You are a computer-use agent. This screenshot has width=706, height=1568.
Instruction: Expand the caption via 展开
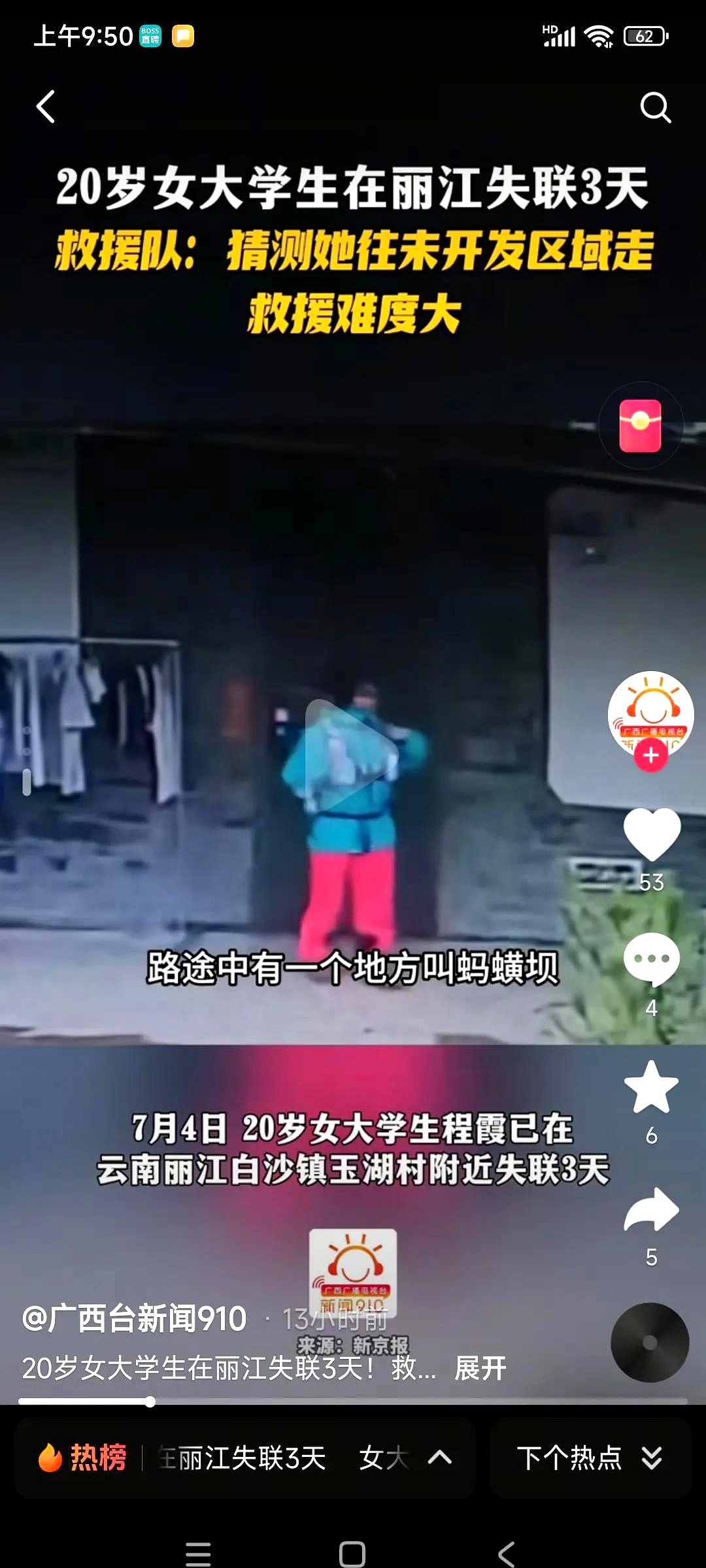pos(480,1368)
